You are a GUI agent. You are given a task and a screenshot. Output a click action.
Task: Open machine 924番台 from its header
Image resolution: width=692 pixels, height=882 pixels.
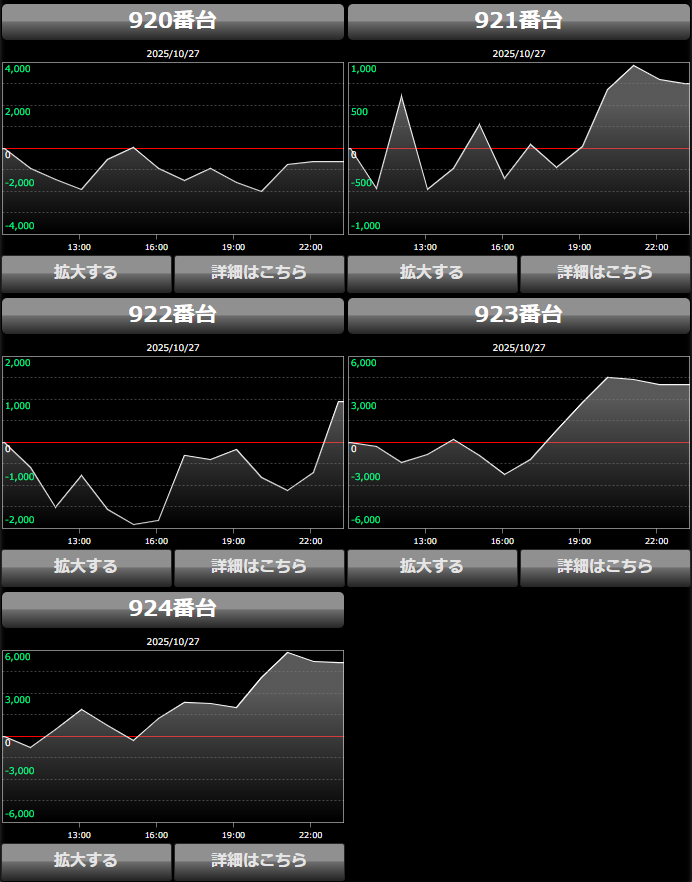point(173,609)
